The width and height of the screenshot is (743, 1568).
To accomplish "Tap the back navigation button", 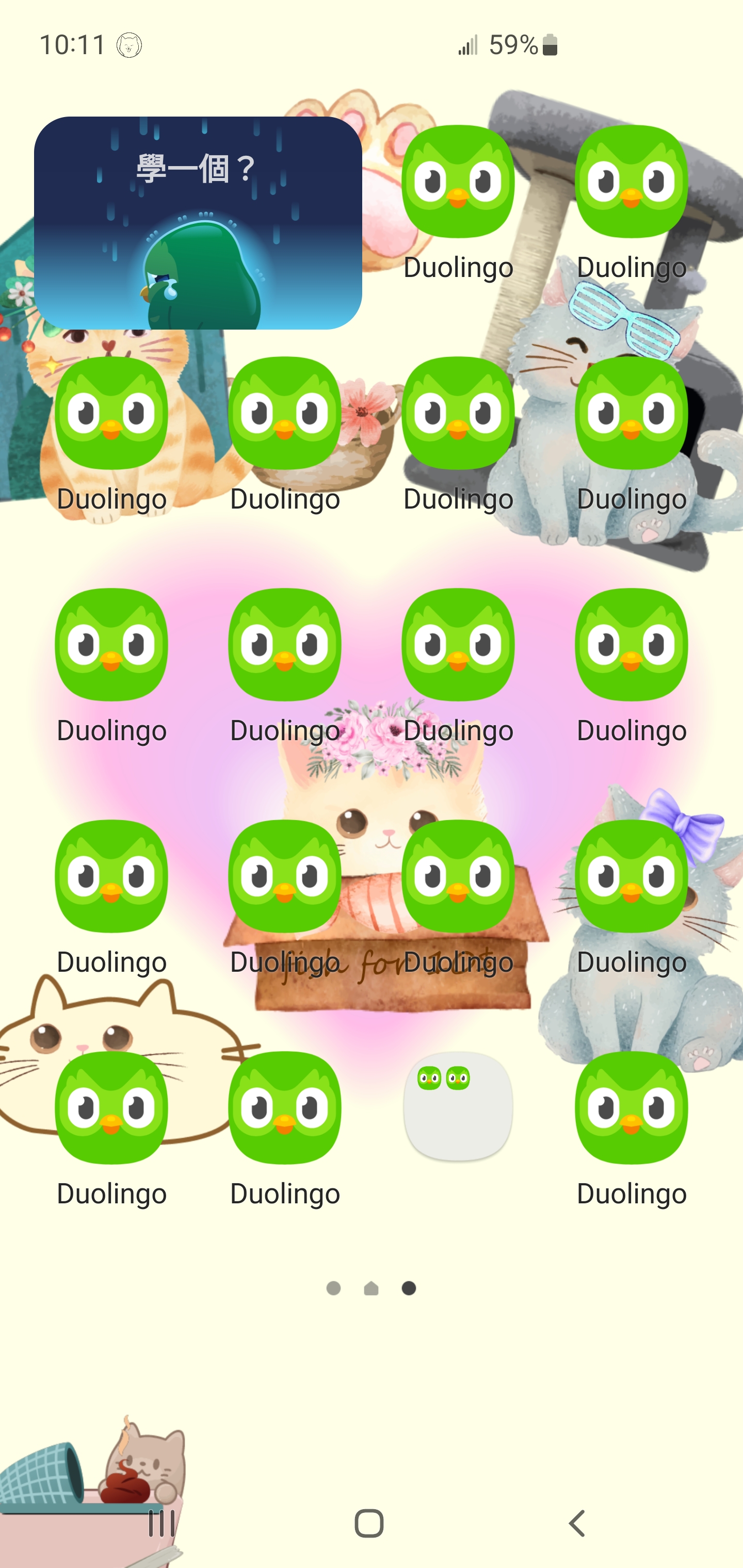I will (x=577, y=1524).
